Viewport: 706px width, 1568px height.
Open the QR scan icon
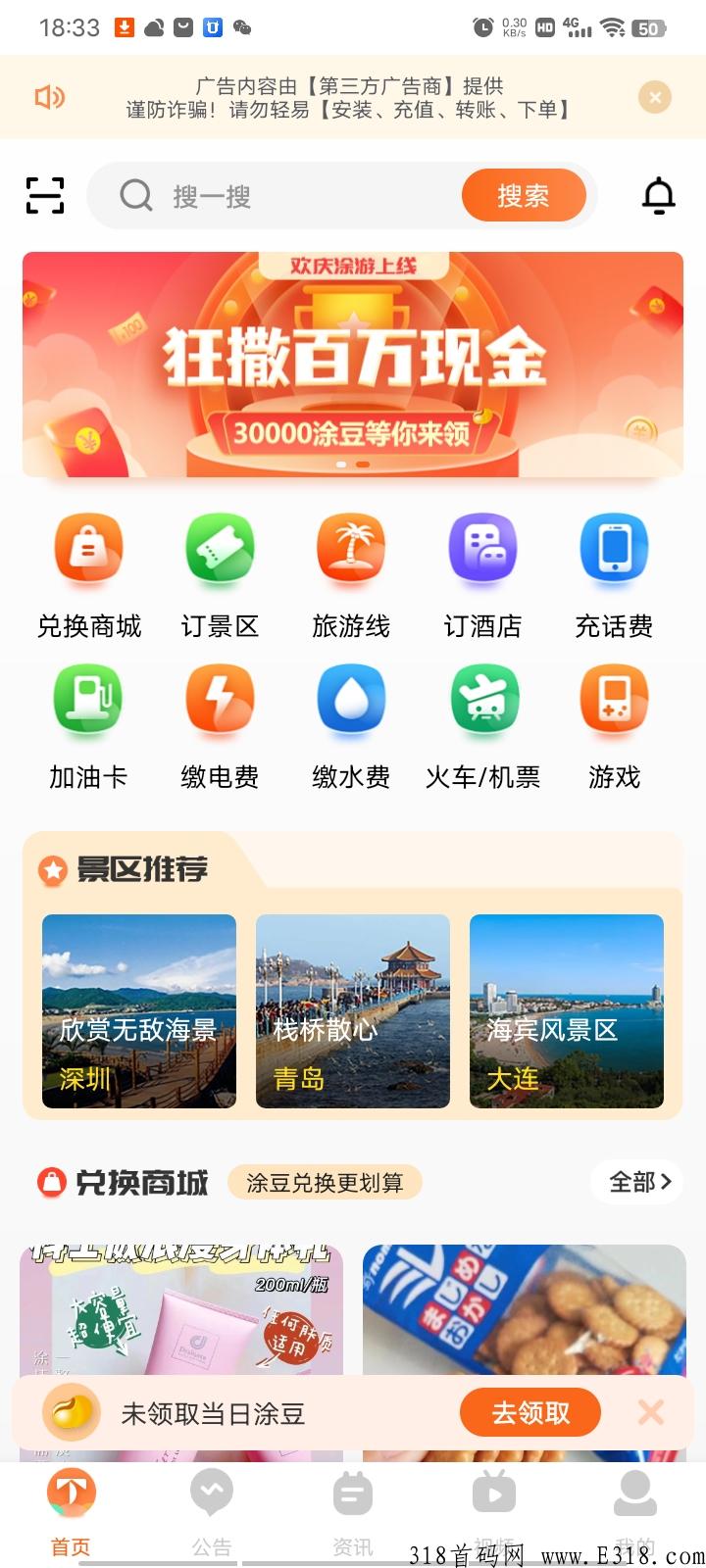(45, 196)
